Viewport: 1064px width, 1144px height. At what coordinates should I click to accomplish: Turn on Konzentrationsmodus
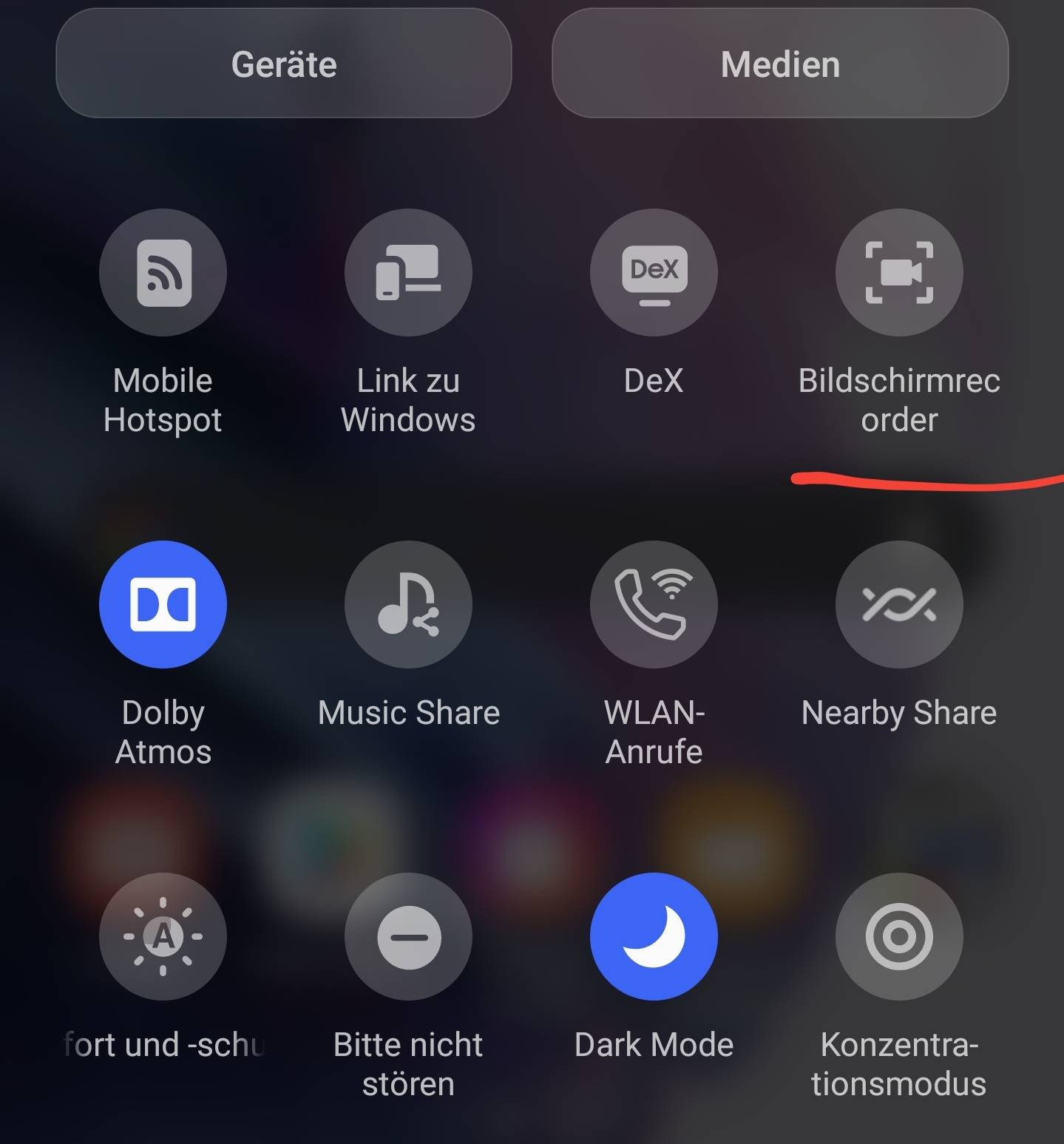tap(899, 936)
